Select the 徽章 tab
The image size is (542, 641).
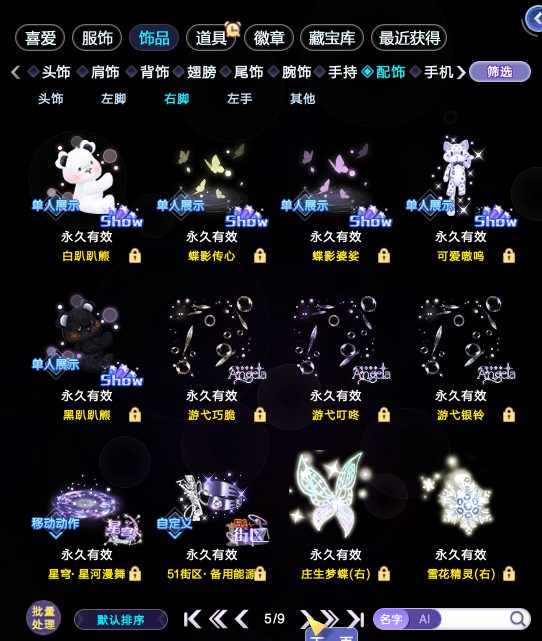[x=269, y=38]
